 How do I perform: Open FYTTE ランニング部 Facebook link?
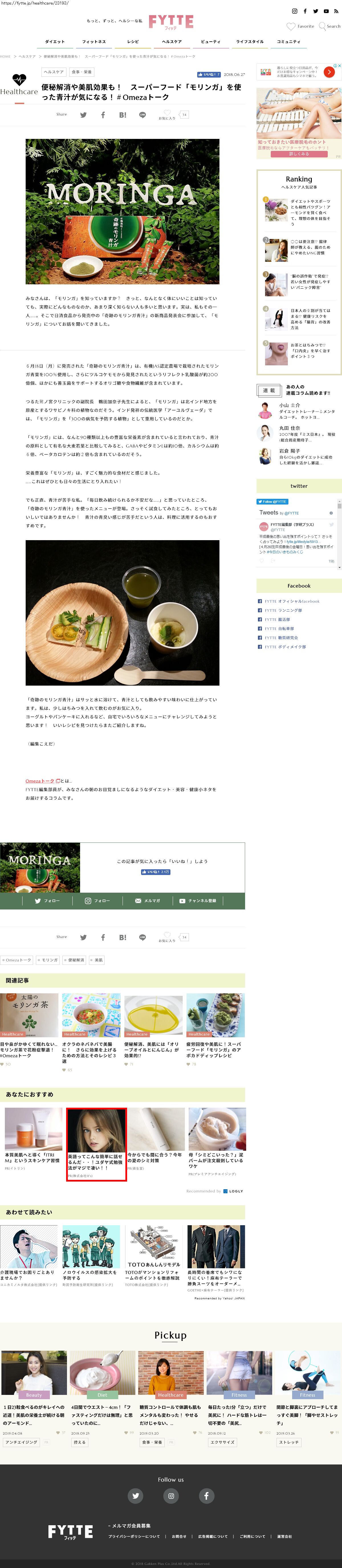[x=283, y=610]
